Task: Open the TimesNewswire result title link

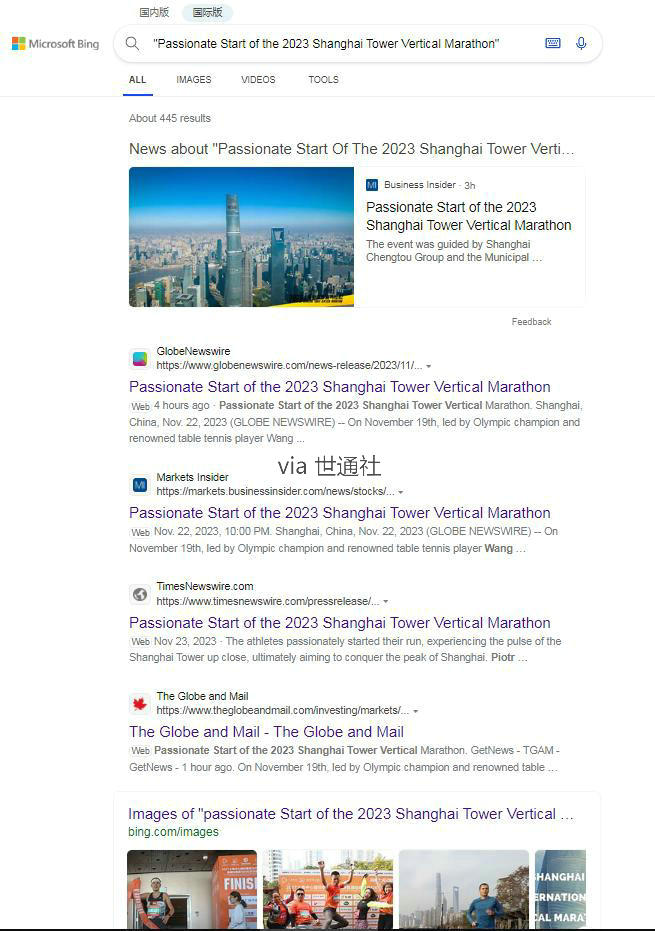Action: pos(339,623)
